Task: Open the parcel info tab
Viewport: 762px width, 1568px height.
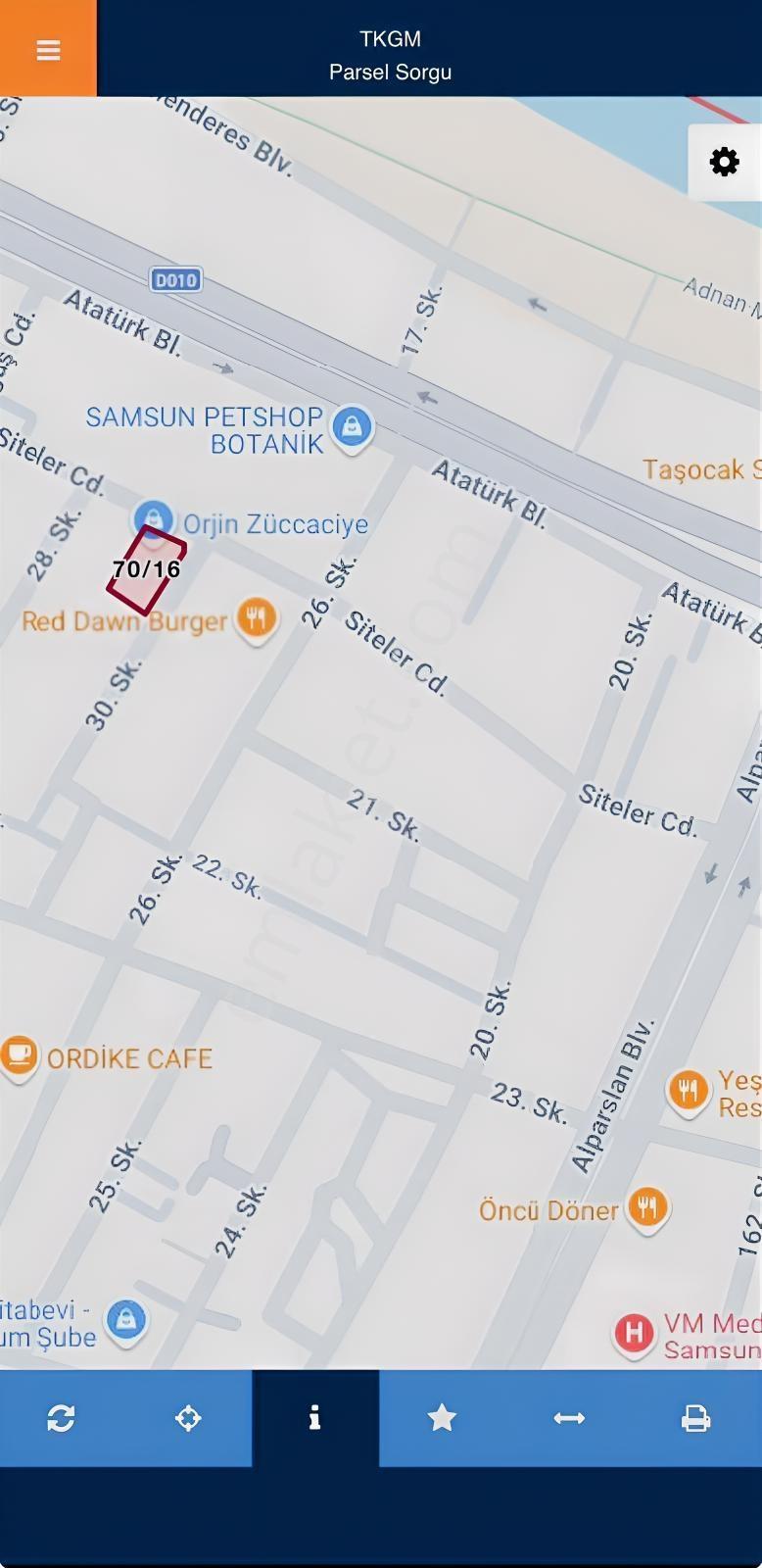Action: (315, 1418)
